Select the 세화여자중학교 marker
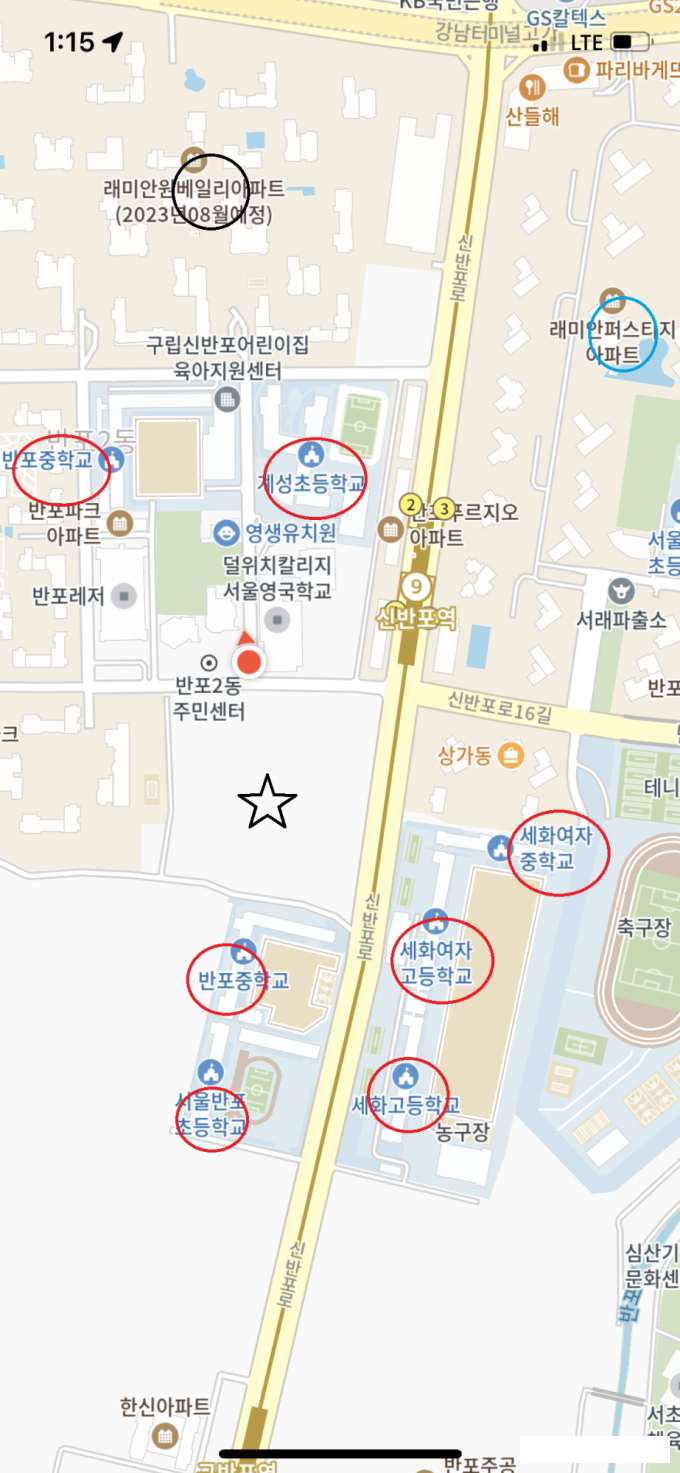Image resolution: width=680 pixels, height=1473 pixels. click(499, 848)
